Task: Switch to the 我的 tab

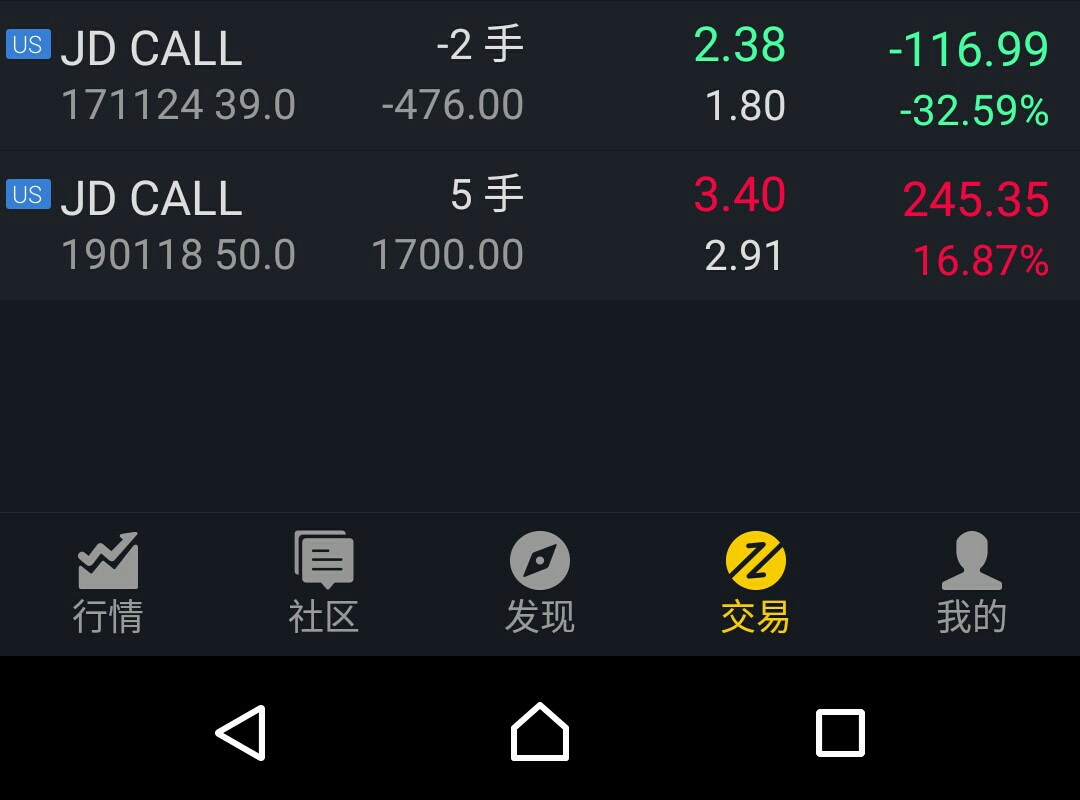Action: [972, 584]
